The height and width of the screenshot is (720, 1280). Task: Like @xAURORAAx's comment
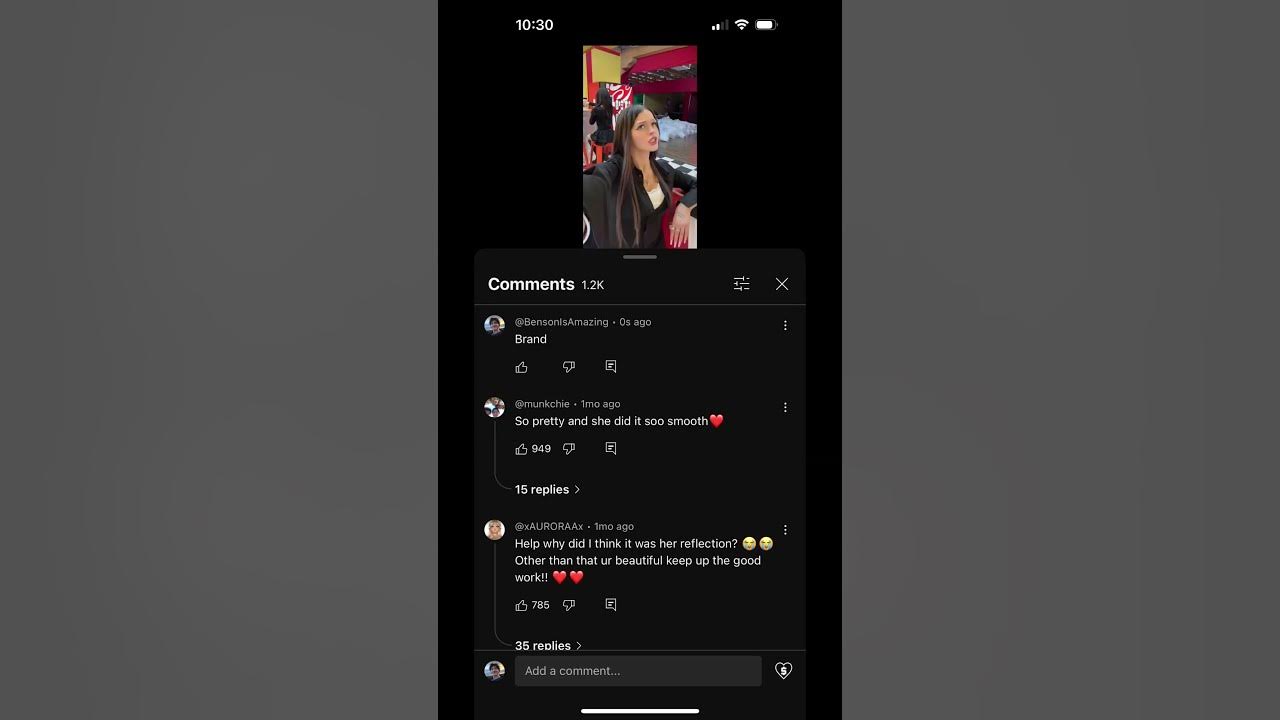coord(521,605)
